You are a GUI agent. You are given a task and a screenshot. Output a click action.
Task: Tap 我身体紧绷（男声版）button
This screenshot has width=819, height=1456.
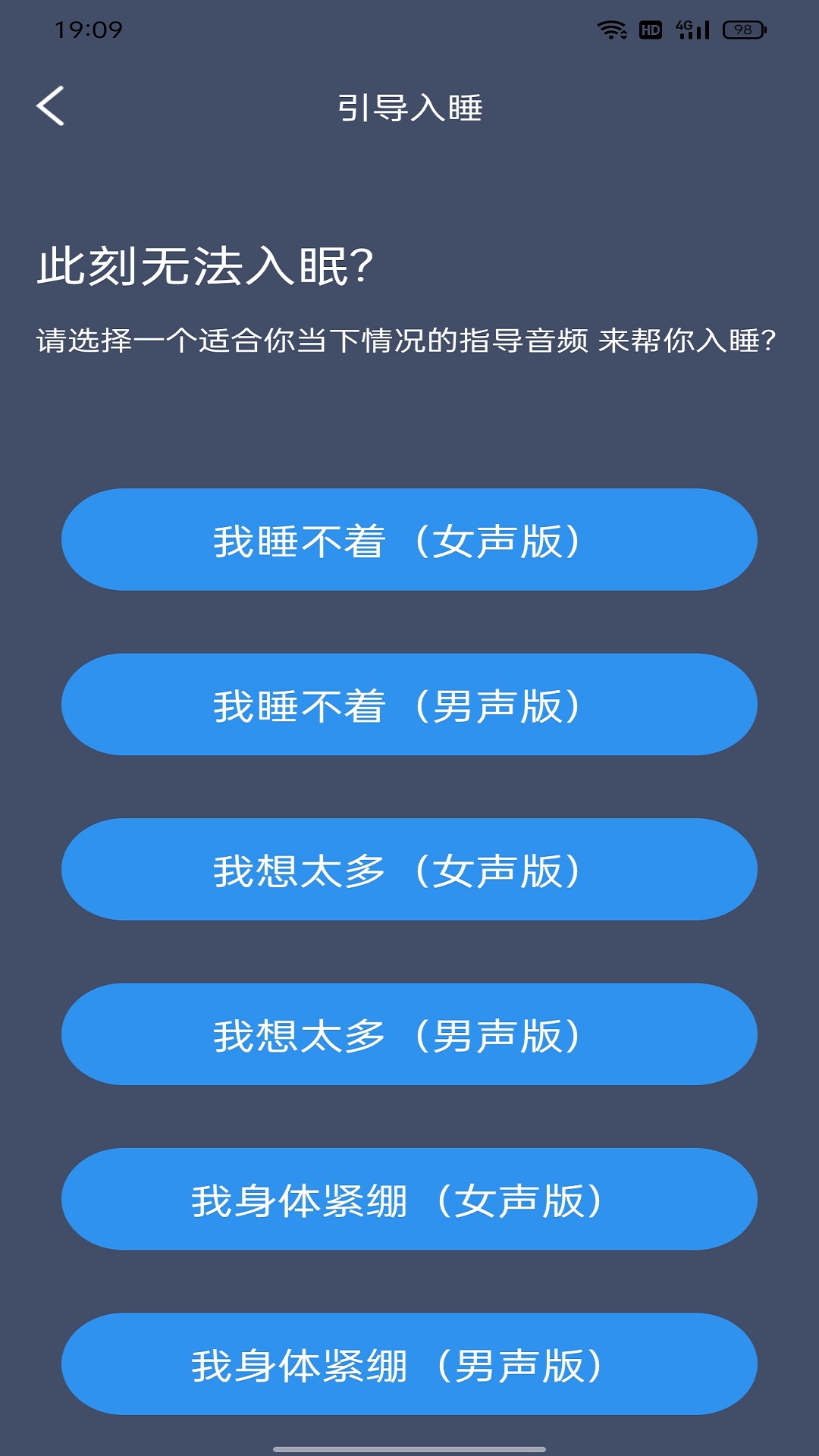tap(409, 1363)
